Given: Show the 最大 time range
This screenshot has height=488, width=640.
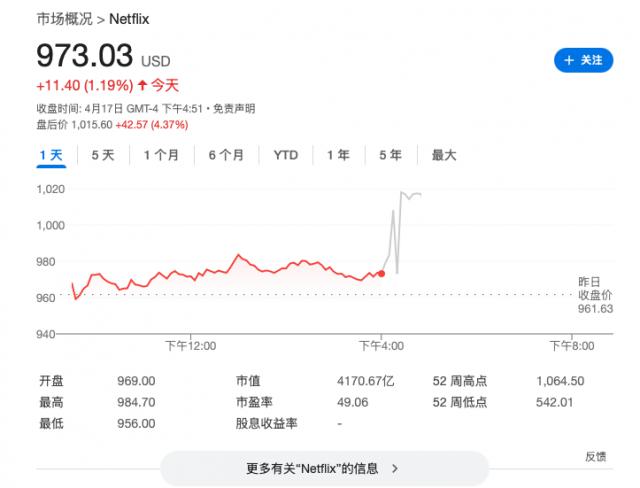Looking at the screenshot, I should click(444, 155).
